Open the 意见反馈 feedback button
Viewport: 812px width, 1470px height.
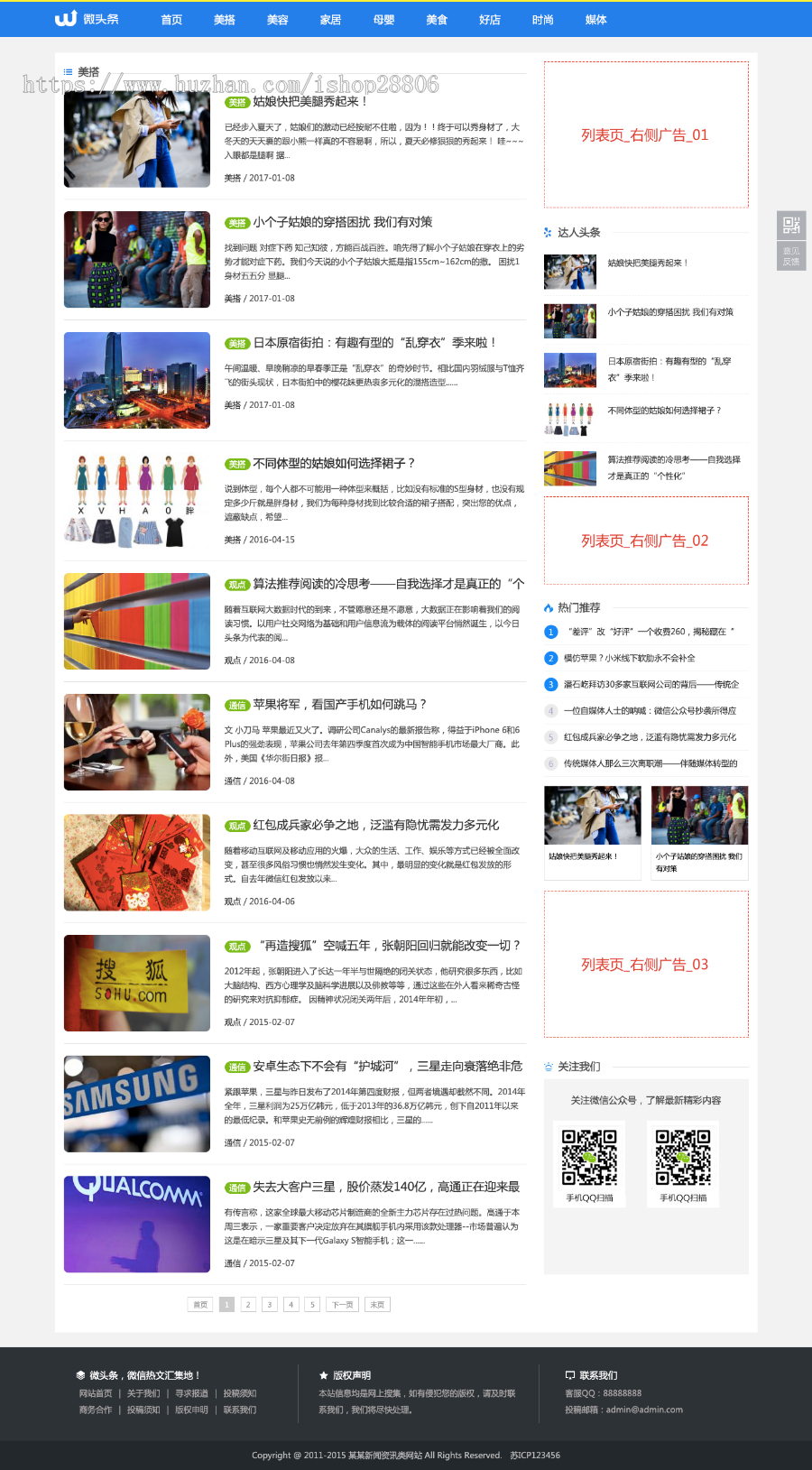pos(791,256)
